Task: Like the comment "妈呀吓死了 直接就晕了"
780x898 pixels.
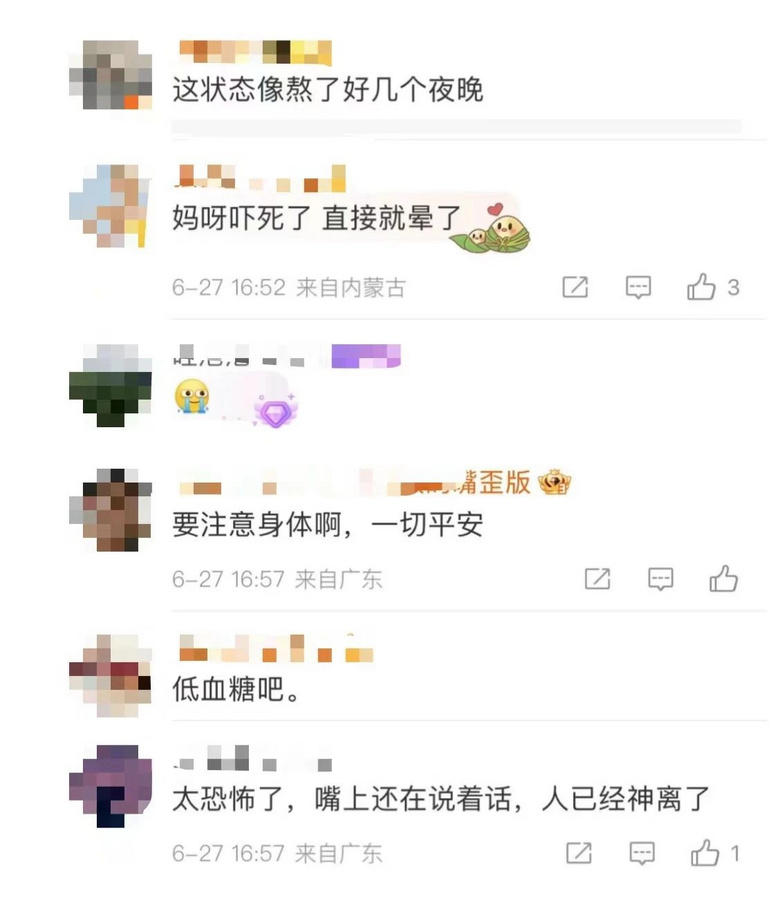Action: [702, 288]
